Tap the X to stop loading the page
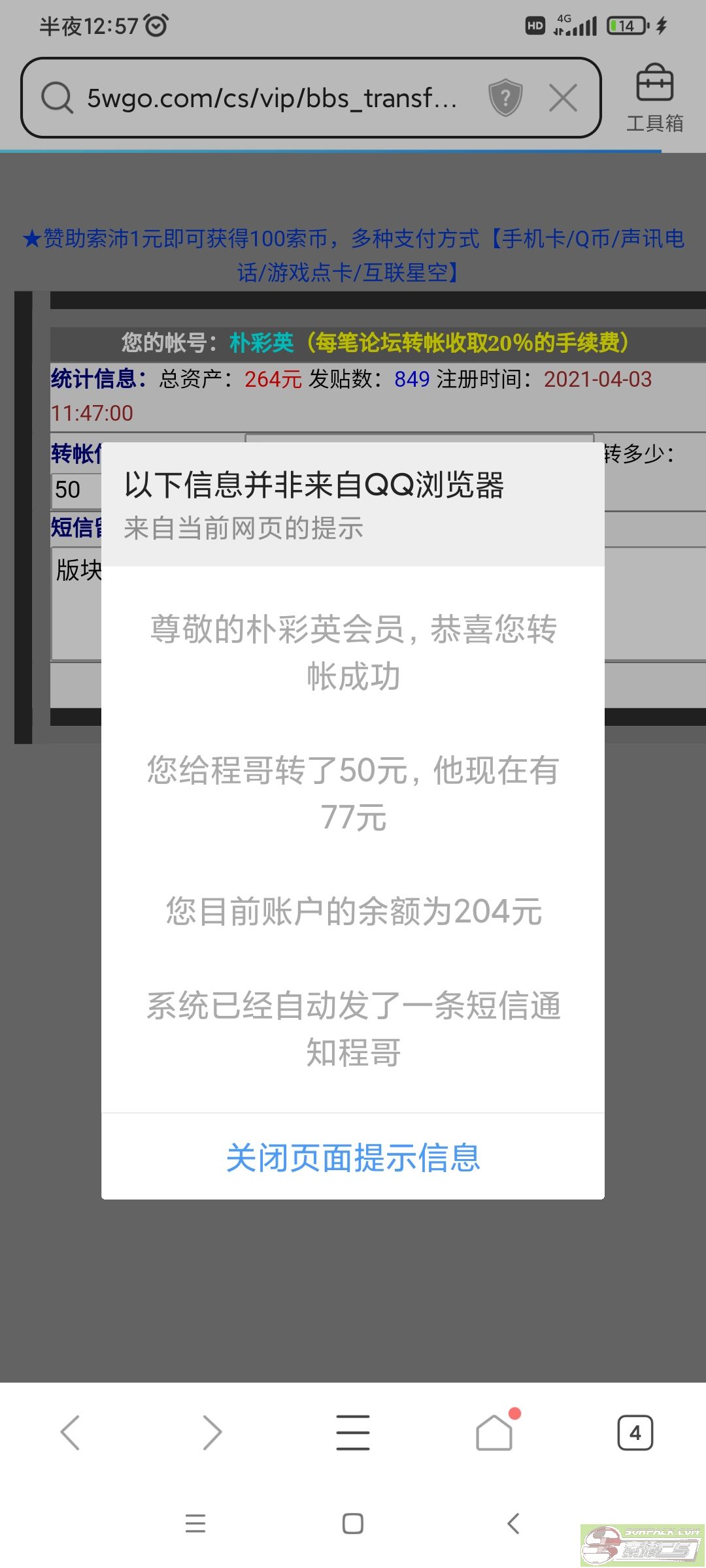 pos(563,99)
